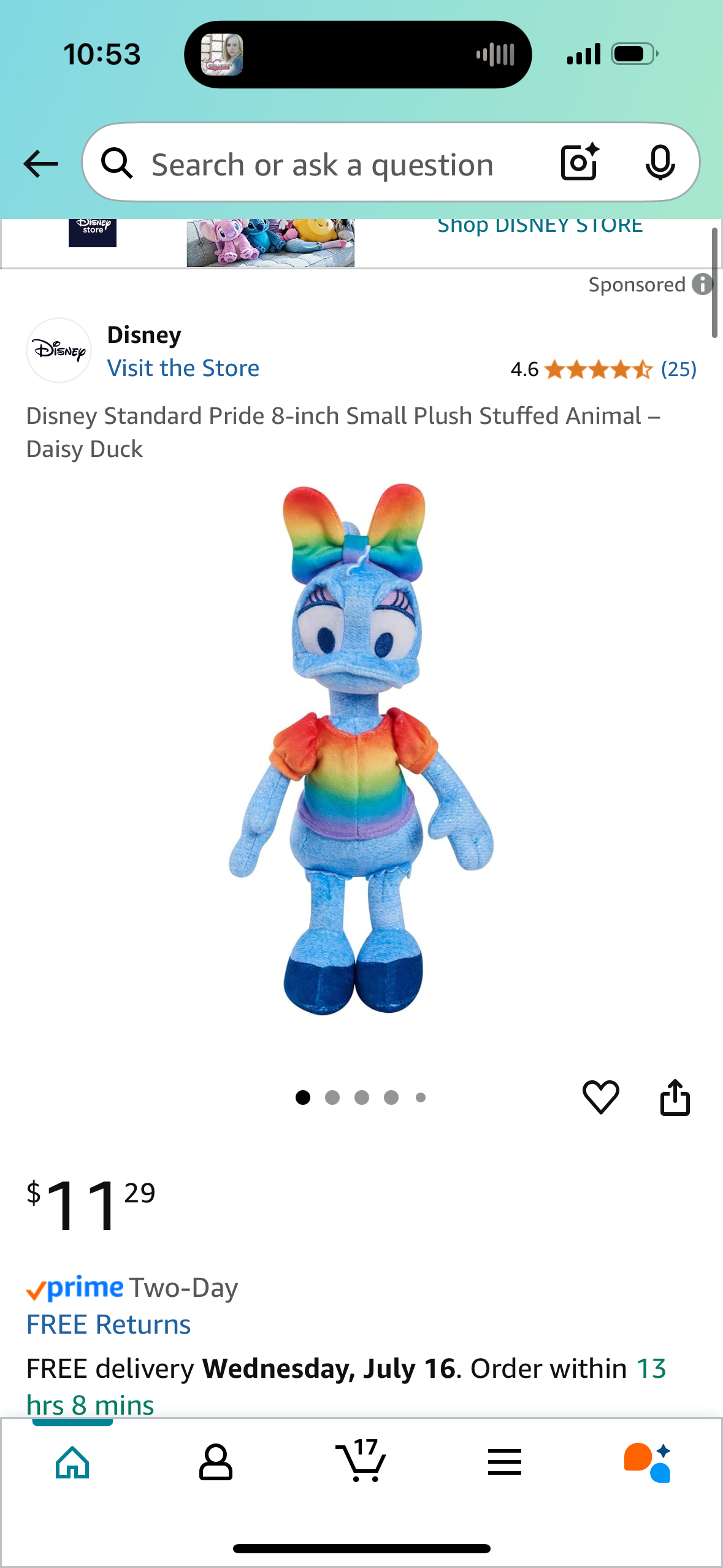Tap the search or ask a question field
723x1568 pixels.
(x=322, y=165)
